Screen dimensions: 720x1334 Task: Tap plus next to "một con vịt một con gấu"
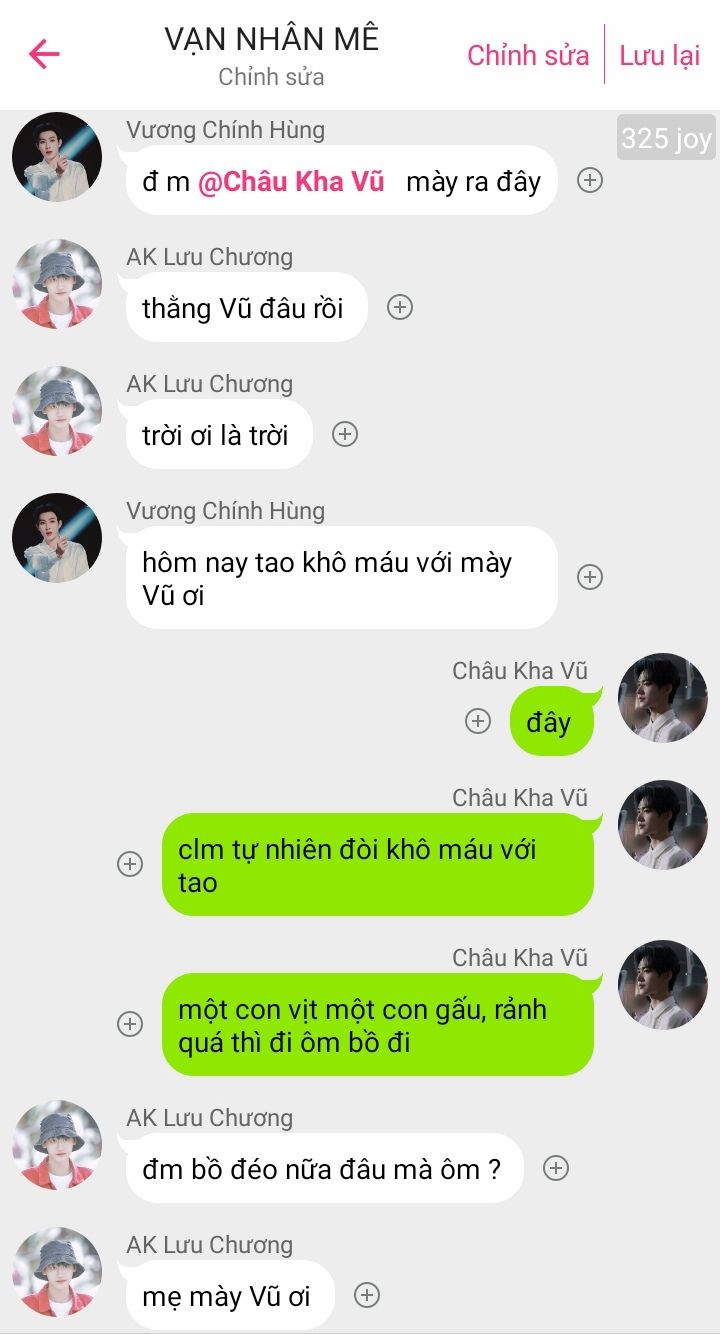point(130,1025)
